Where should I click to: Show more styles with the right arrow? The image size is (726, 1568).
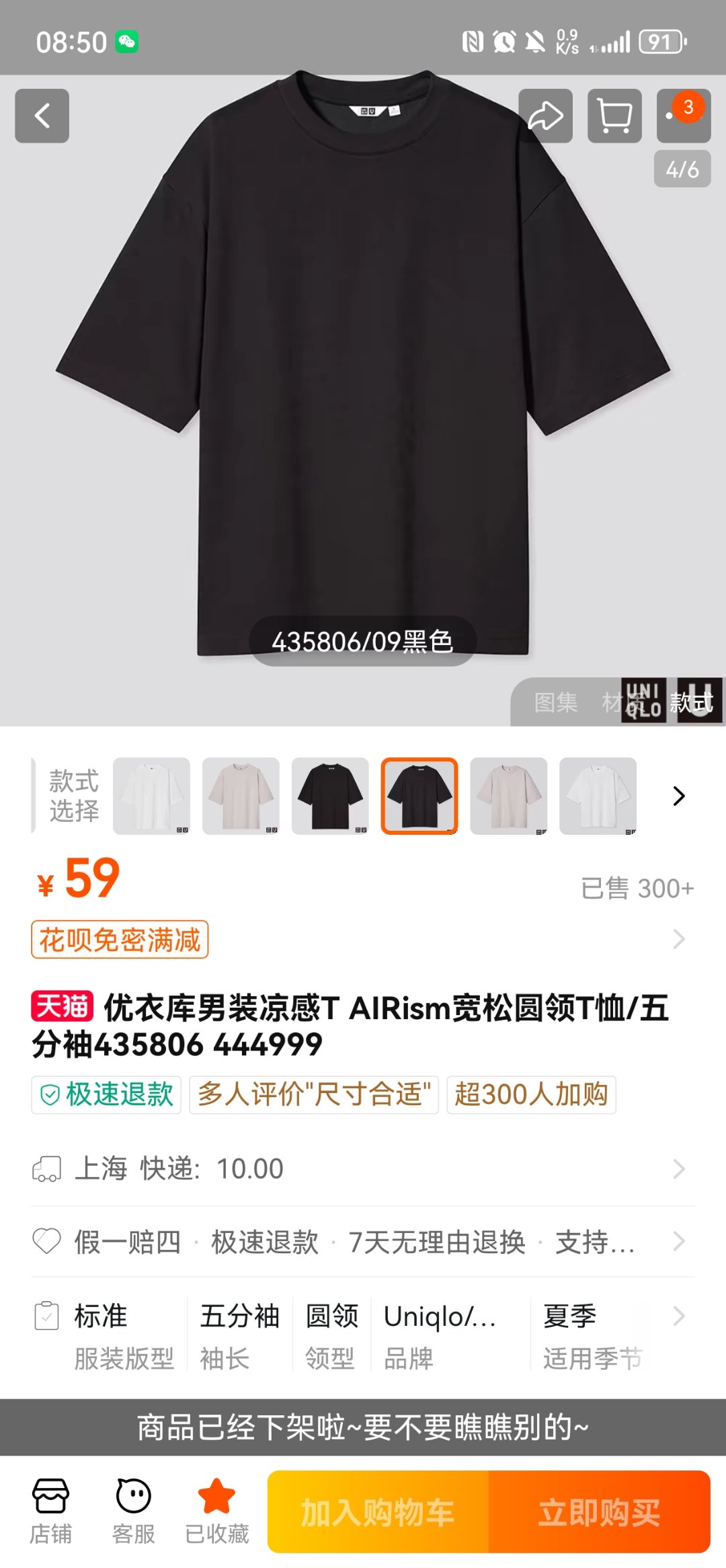(x=679, y=796)
